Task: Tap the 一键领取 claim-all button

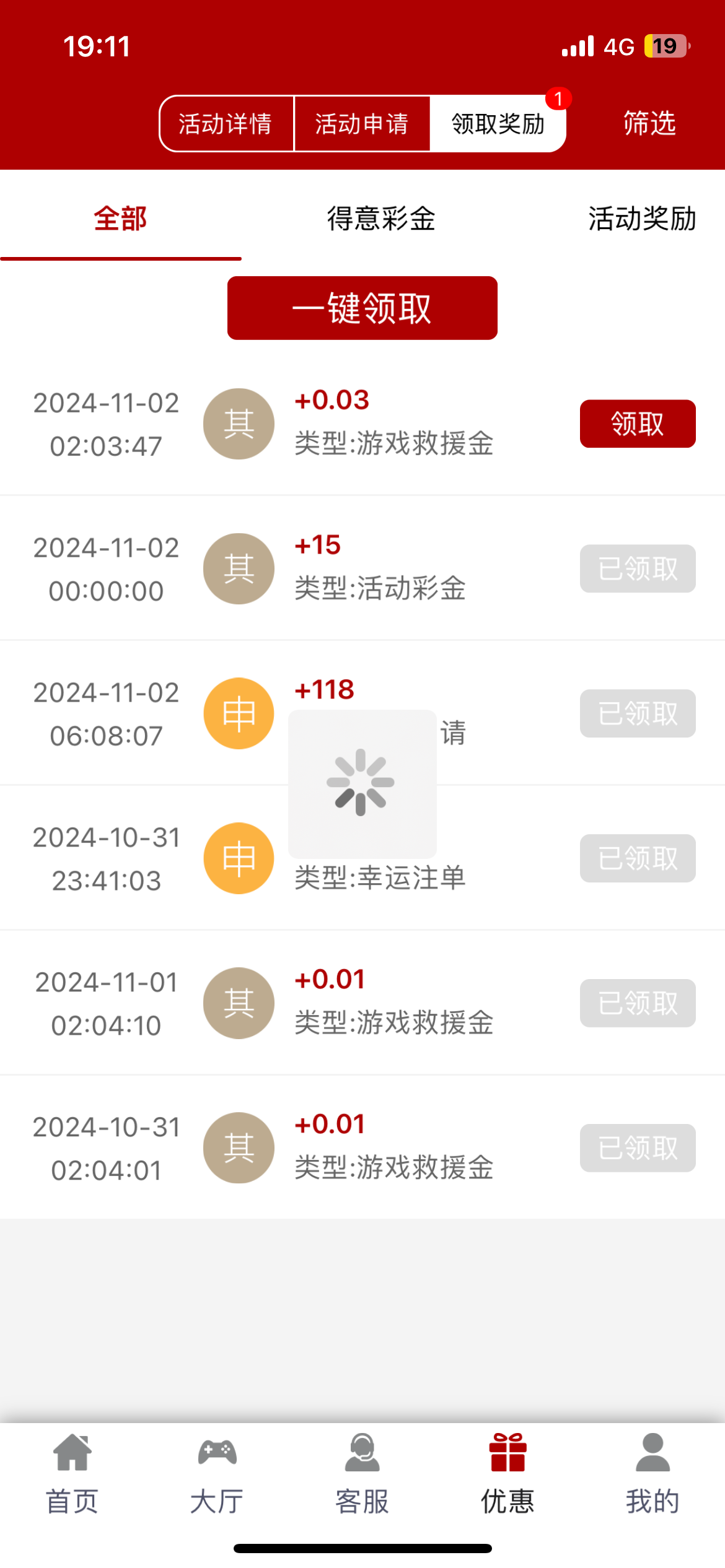Action: (x=362, y=308)
